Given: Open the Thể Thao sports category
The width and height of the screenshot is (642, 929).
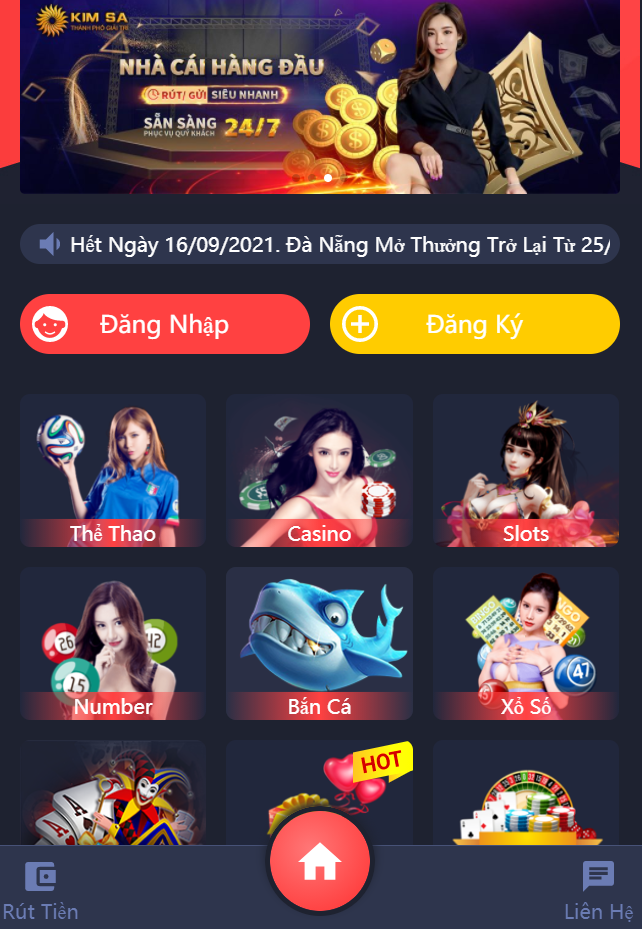Looking at the screenshot, I should 113,471.
